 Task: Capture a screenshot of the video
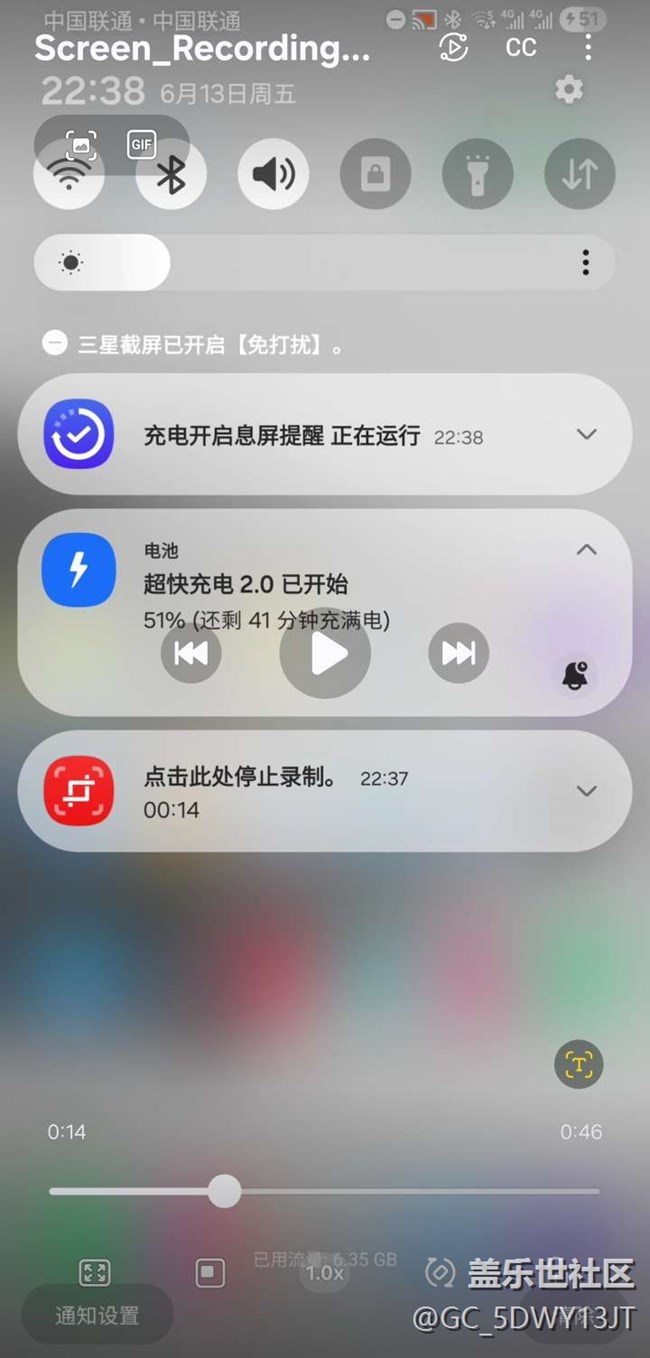(x=81, y=144)
